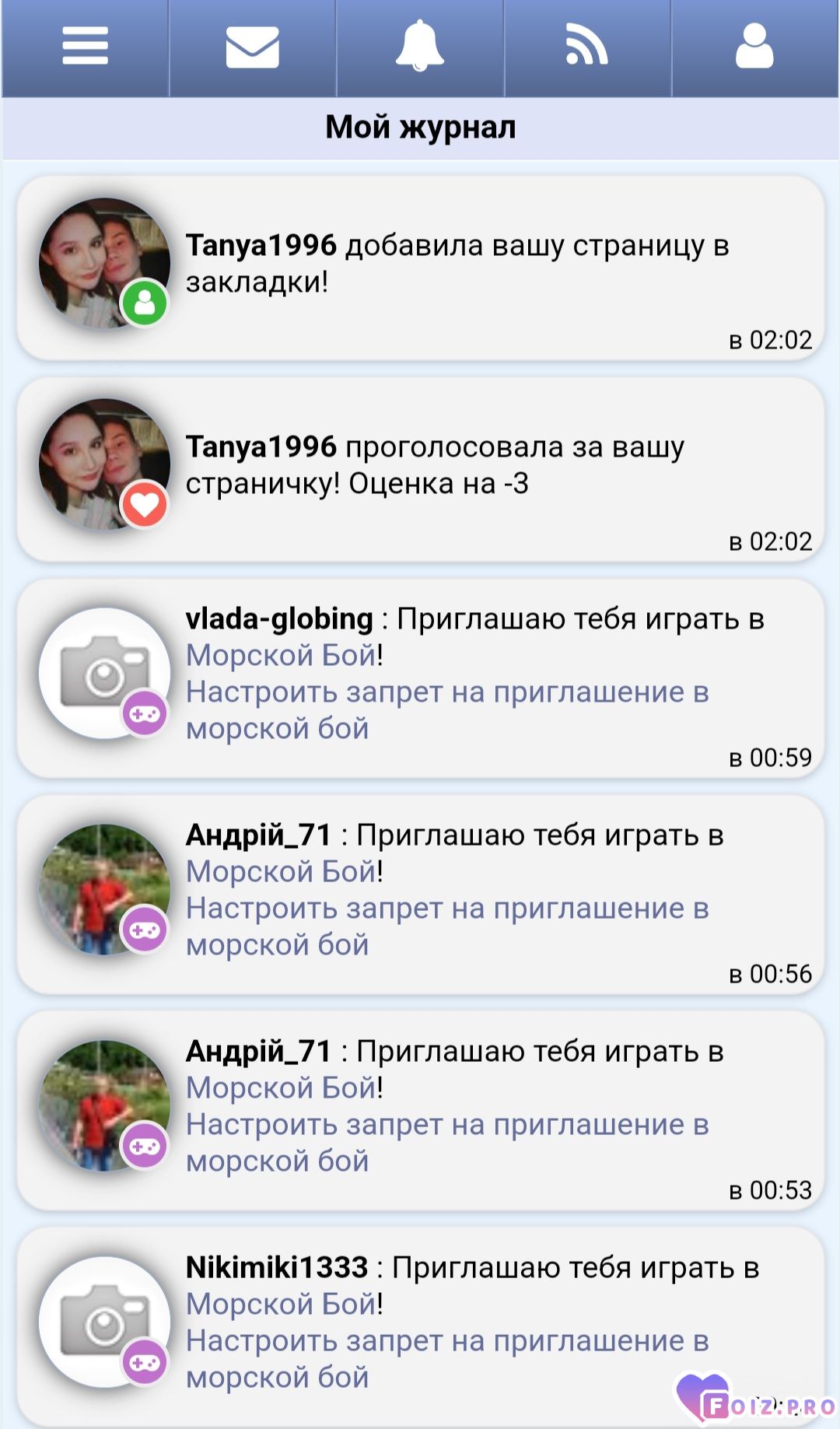Tap Морской Бой link in Nikimiki1333's invitation
This screenshot has width=840, height=1429.
point(281,1305)
